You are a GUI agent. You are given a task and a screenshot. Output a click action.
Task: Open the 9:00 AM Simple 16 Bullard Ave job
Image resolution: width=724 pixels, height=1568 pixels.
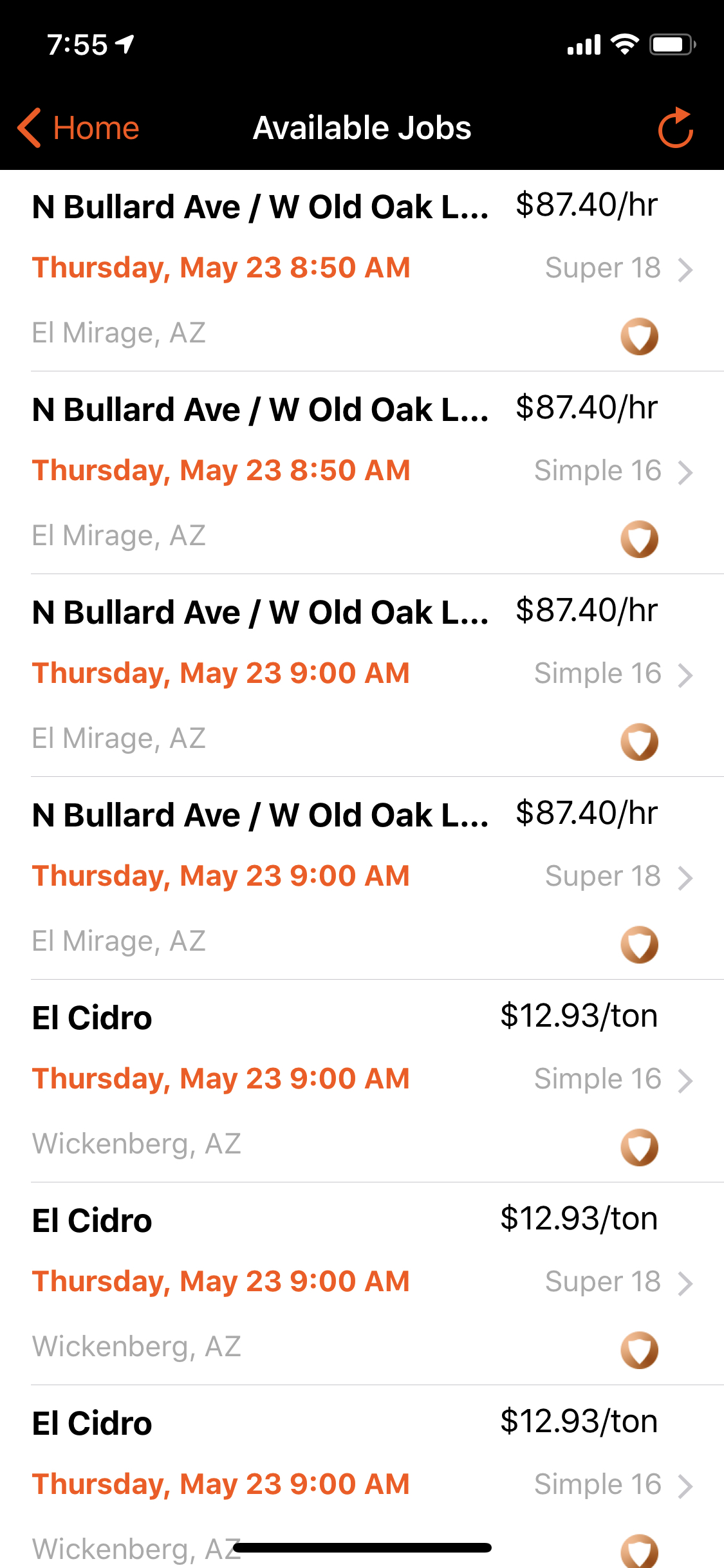pos(362,676)
